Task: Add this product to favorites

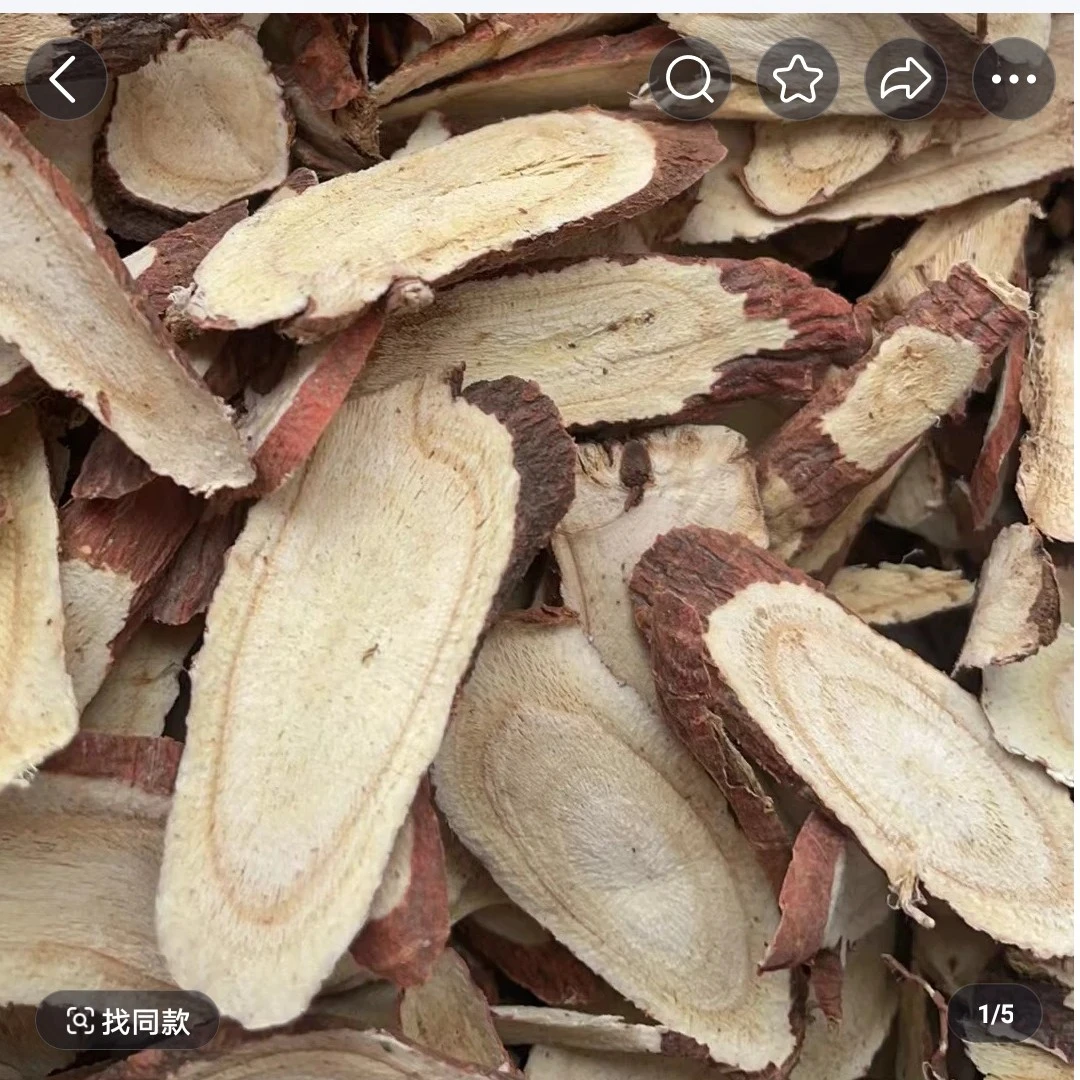Action: (x=797, y=79)
